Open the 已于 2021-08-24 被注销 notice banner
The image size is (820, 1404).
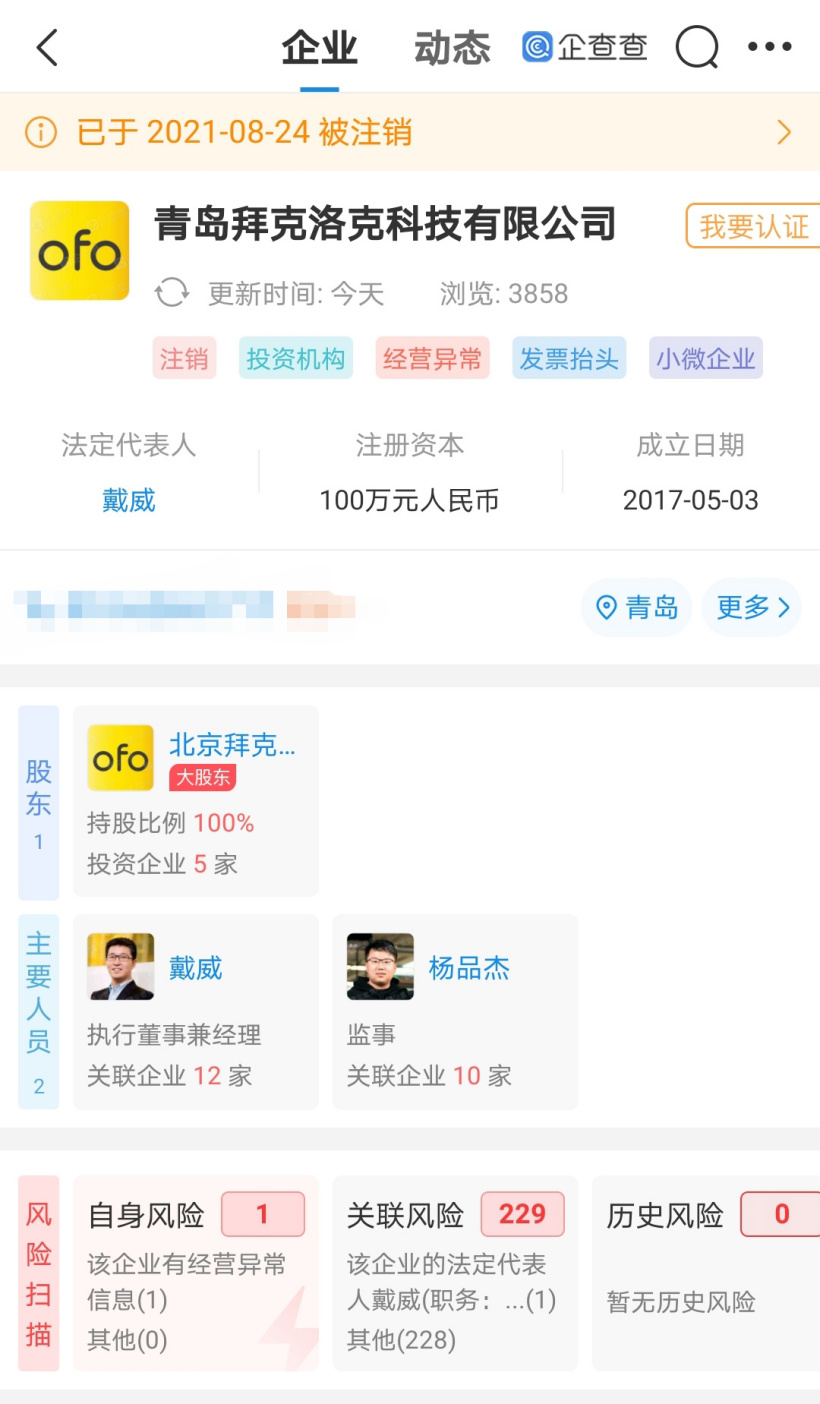[x=410, y=132]
